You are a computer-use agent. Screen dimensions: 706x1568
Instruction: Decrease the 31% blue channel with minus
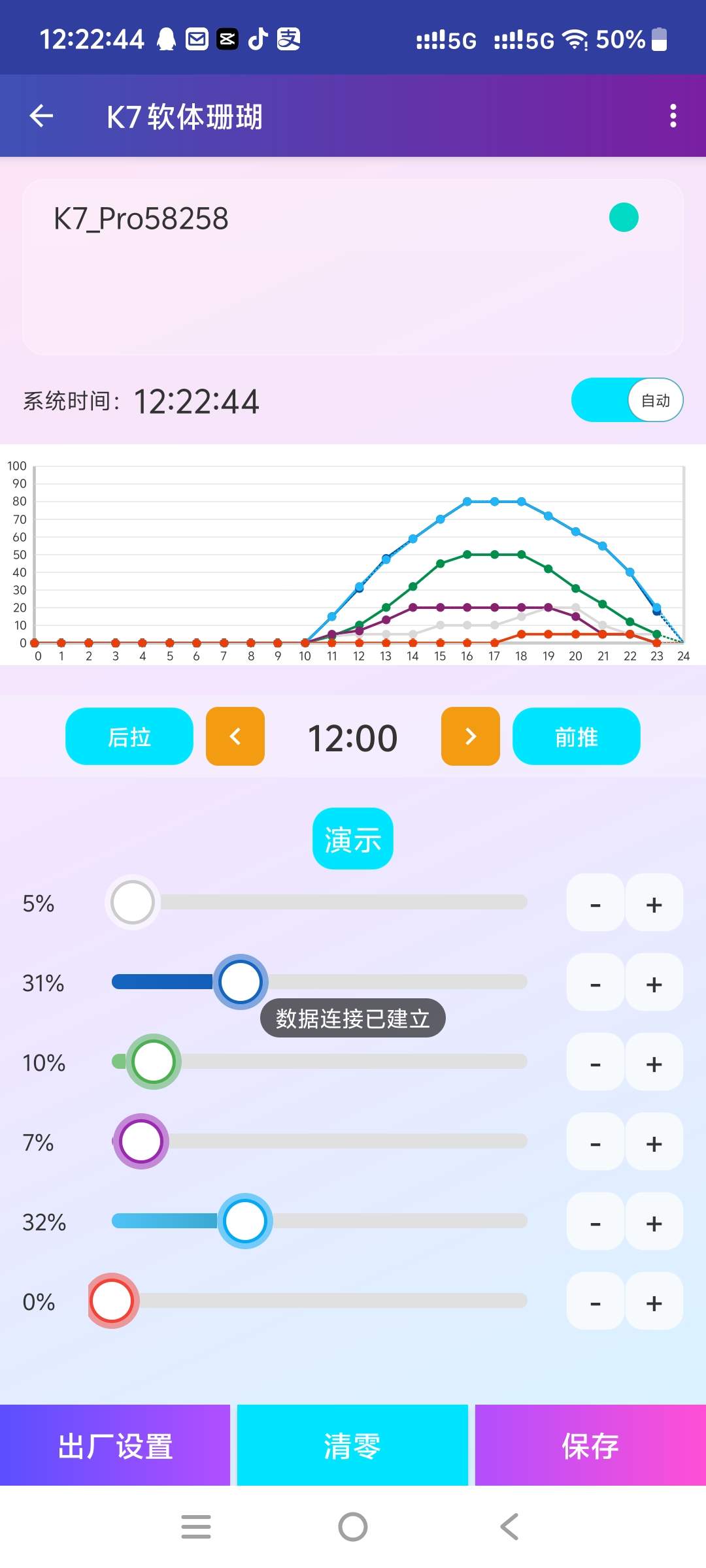tap(596, 983)
